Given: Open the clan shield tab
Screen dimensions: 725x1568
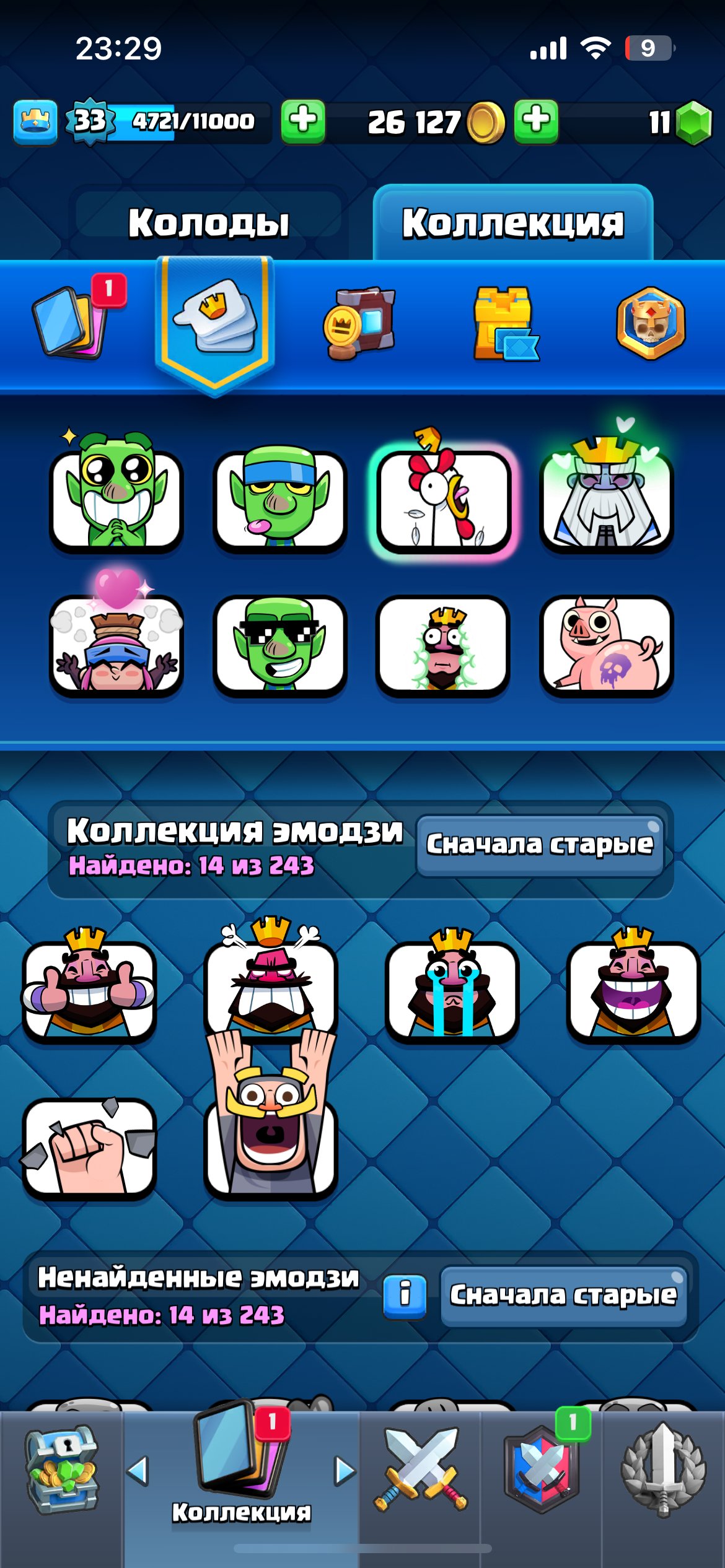Looking at the screenshot, I should click(x=542, y=1471).
